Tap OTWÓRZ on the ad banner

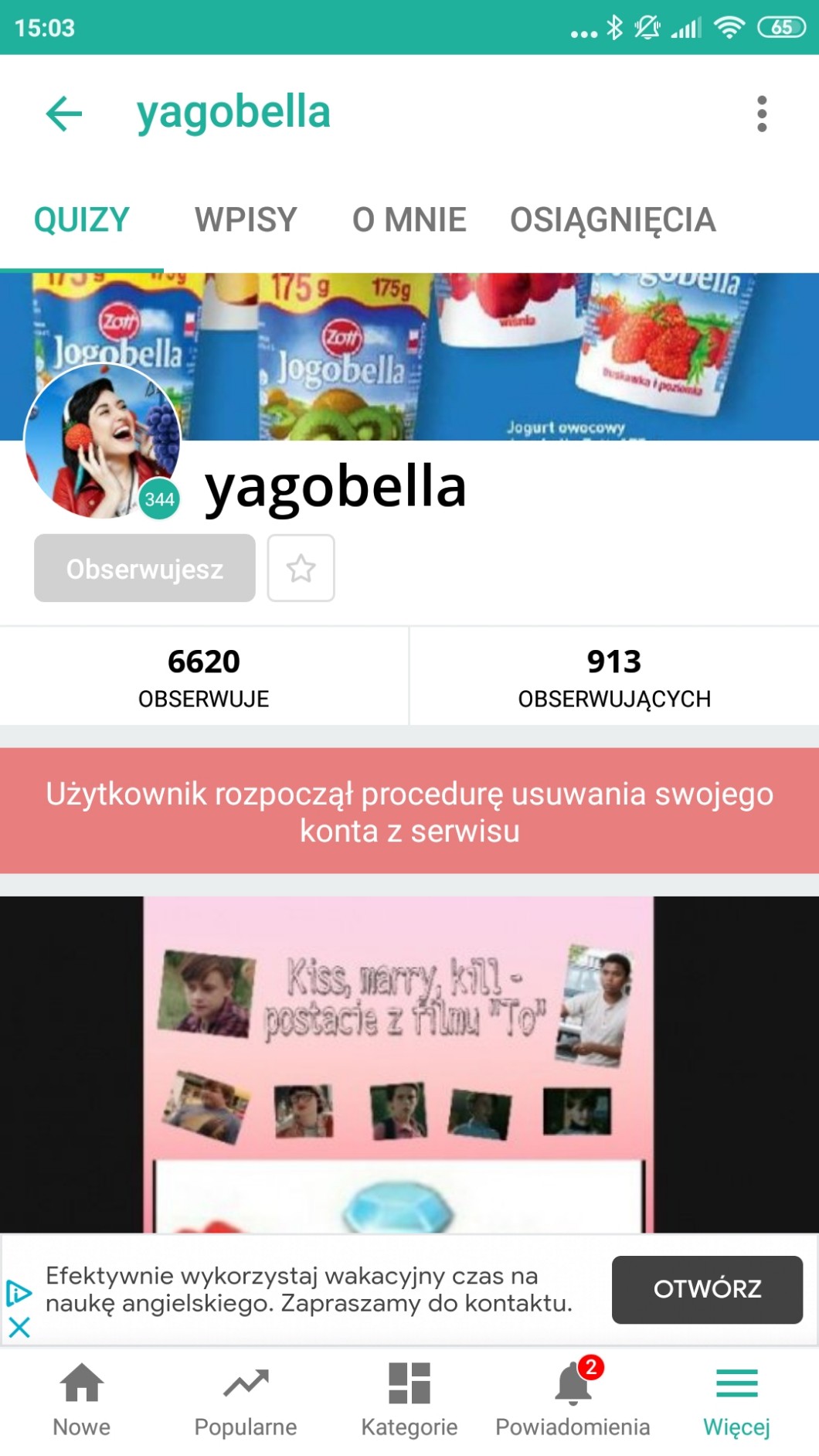point(707,1289)
